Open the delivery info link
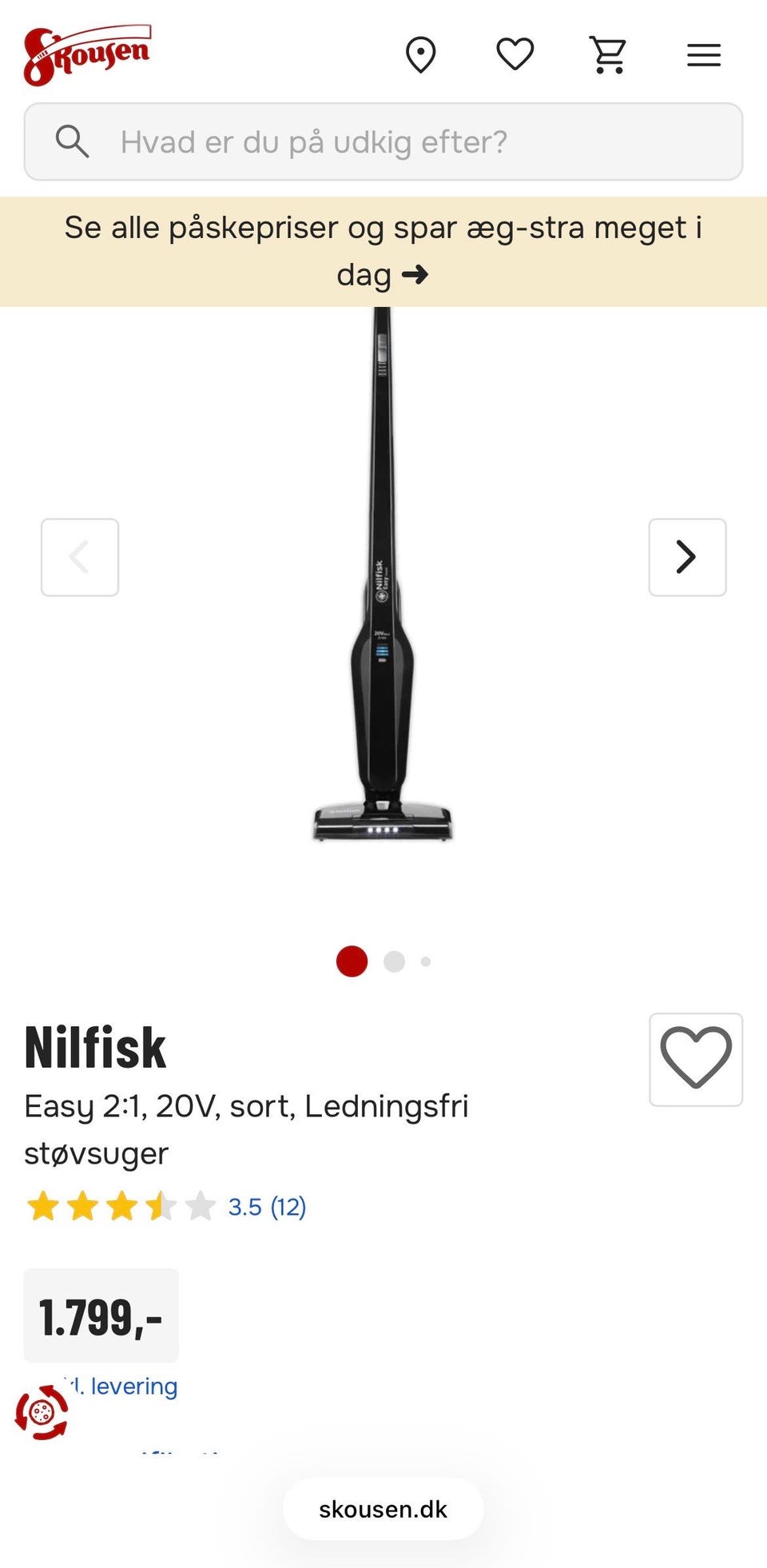This screenshot has height=1568, width=767. pos(132,1386)
